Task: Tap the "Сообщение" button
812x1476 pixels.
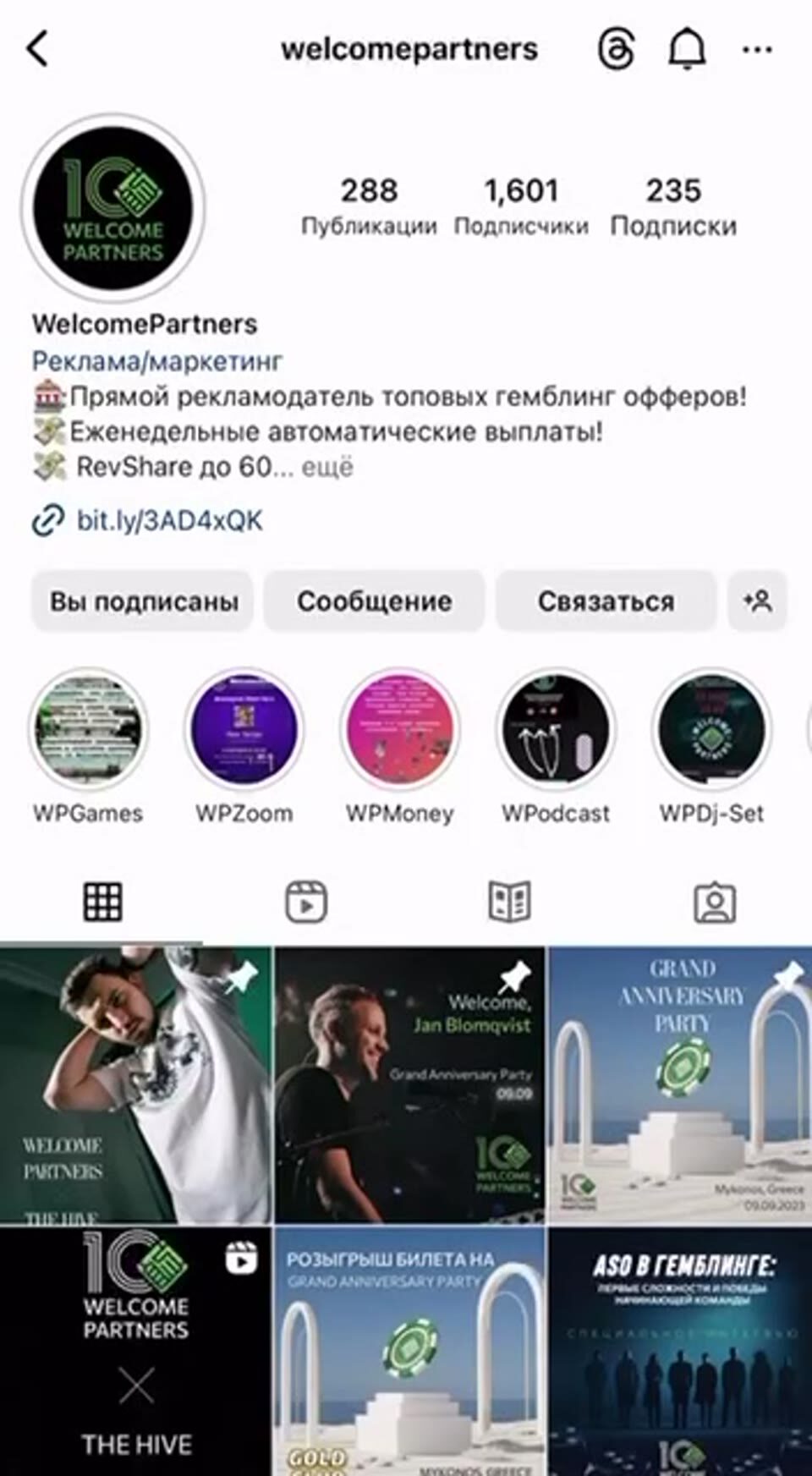Action: point(374,601)
